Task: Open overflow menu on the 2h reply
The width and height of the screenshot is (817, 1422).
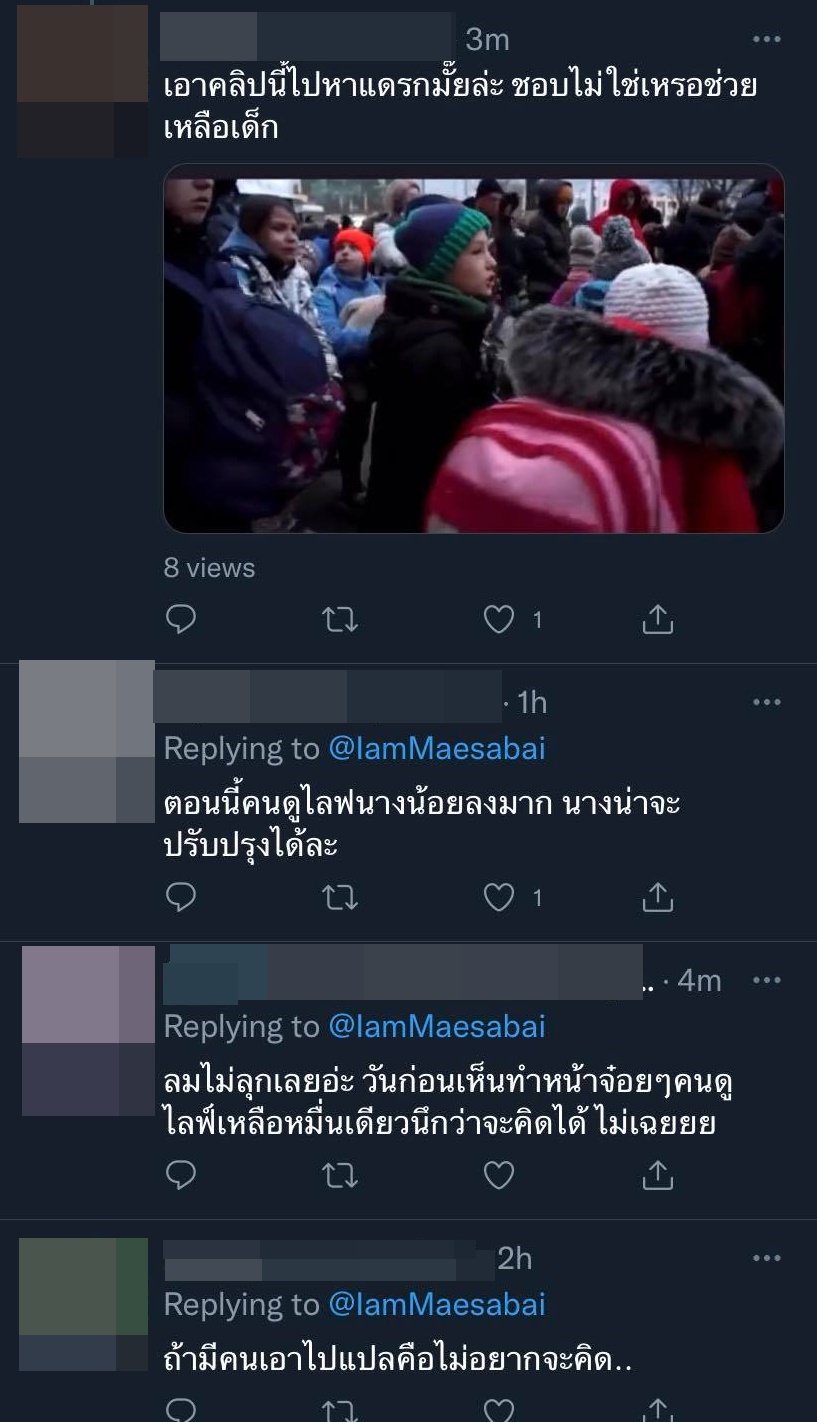Action: click(766, 1258)
